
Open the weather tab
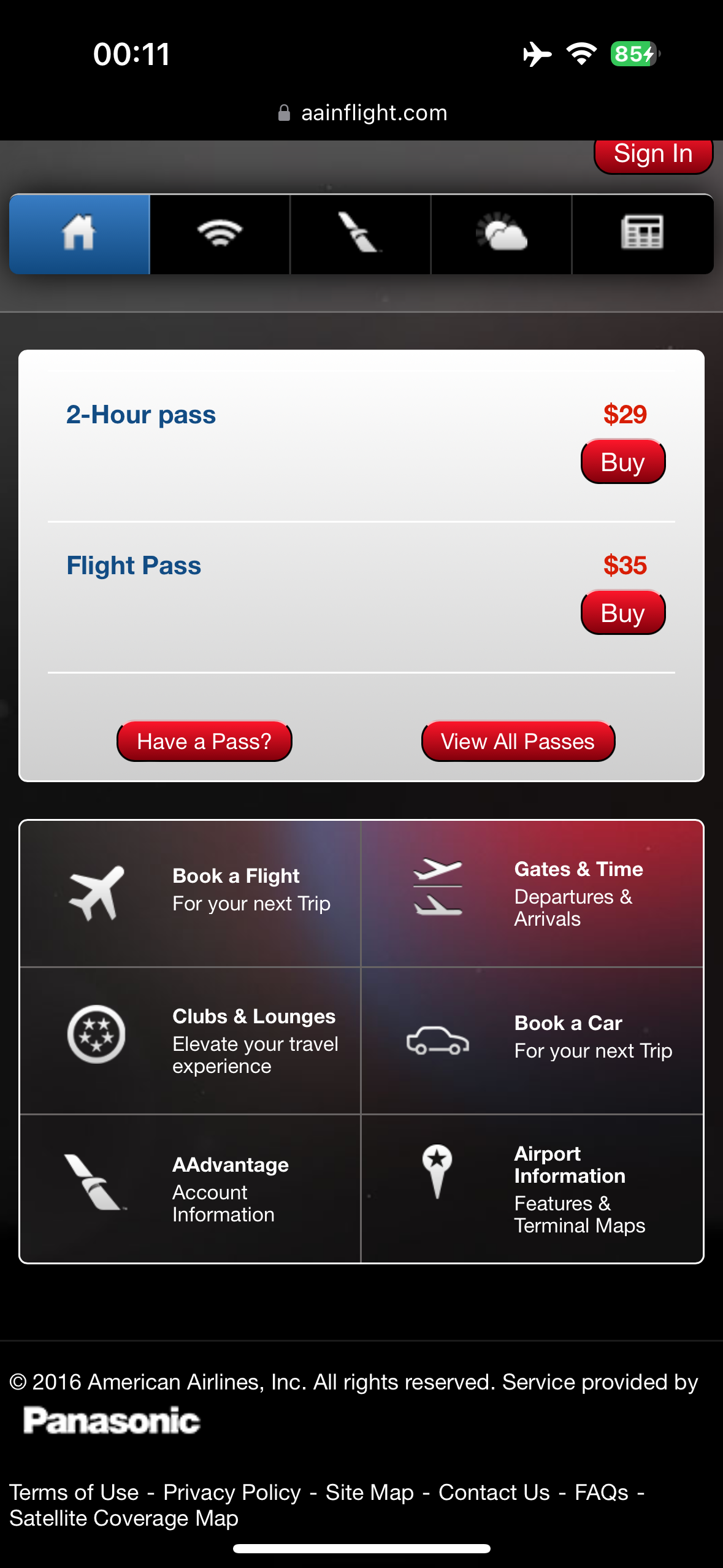pyautogui.click(x=501, y=234)
